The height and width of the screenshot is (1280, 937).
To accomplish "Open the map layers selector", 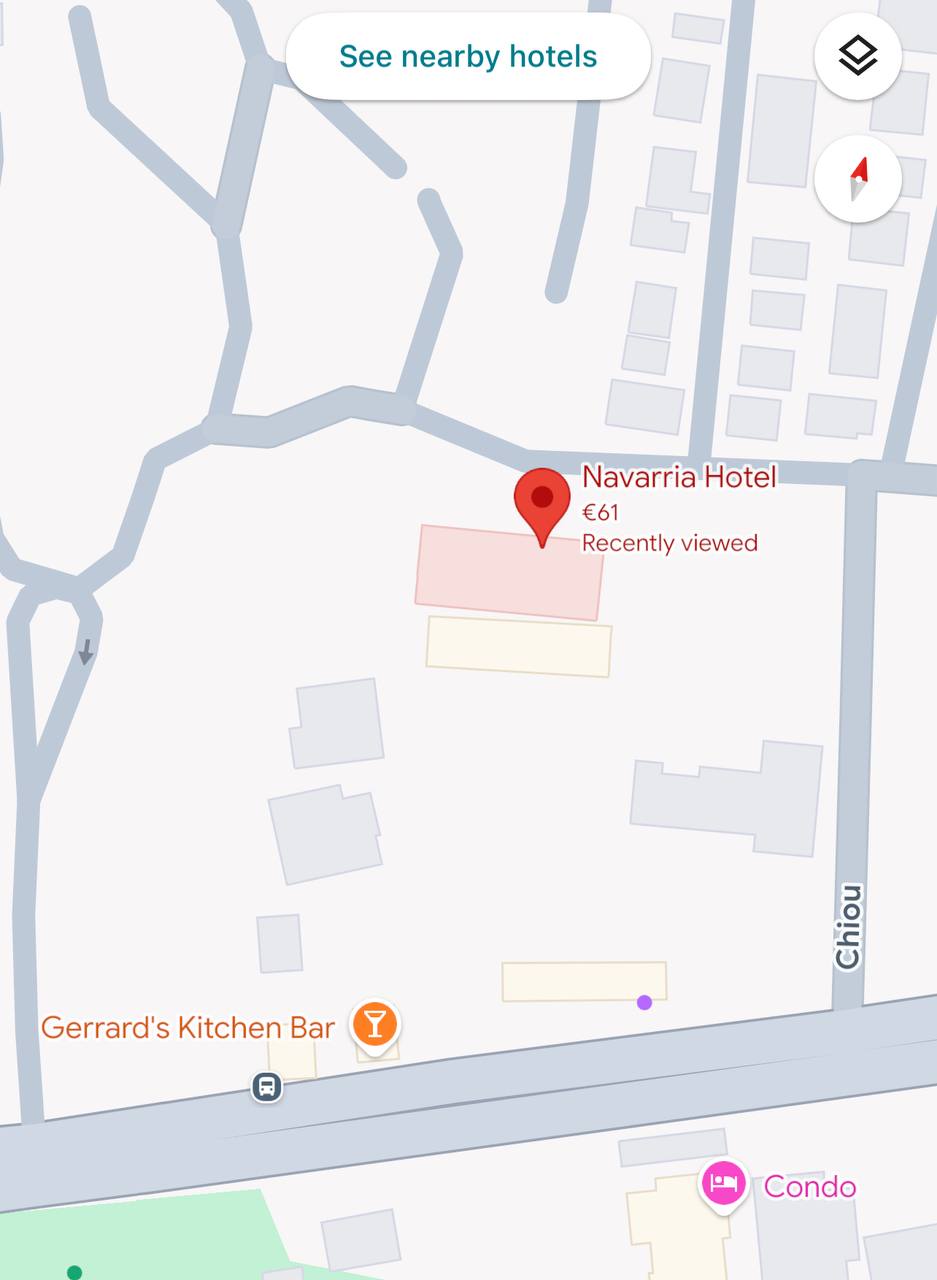I will (x=857, y=56).
